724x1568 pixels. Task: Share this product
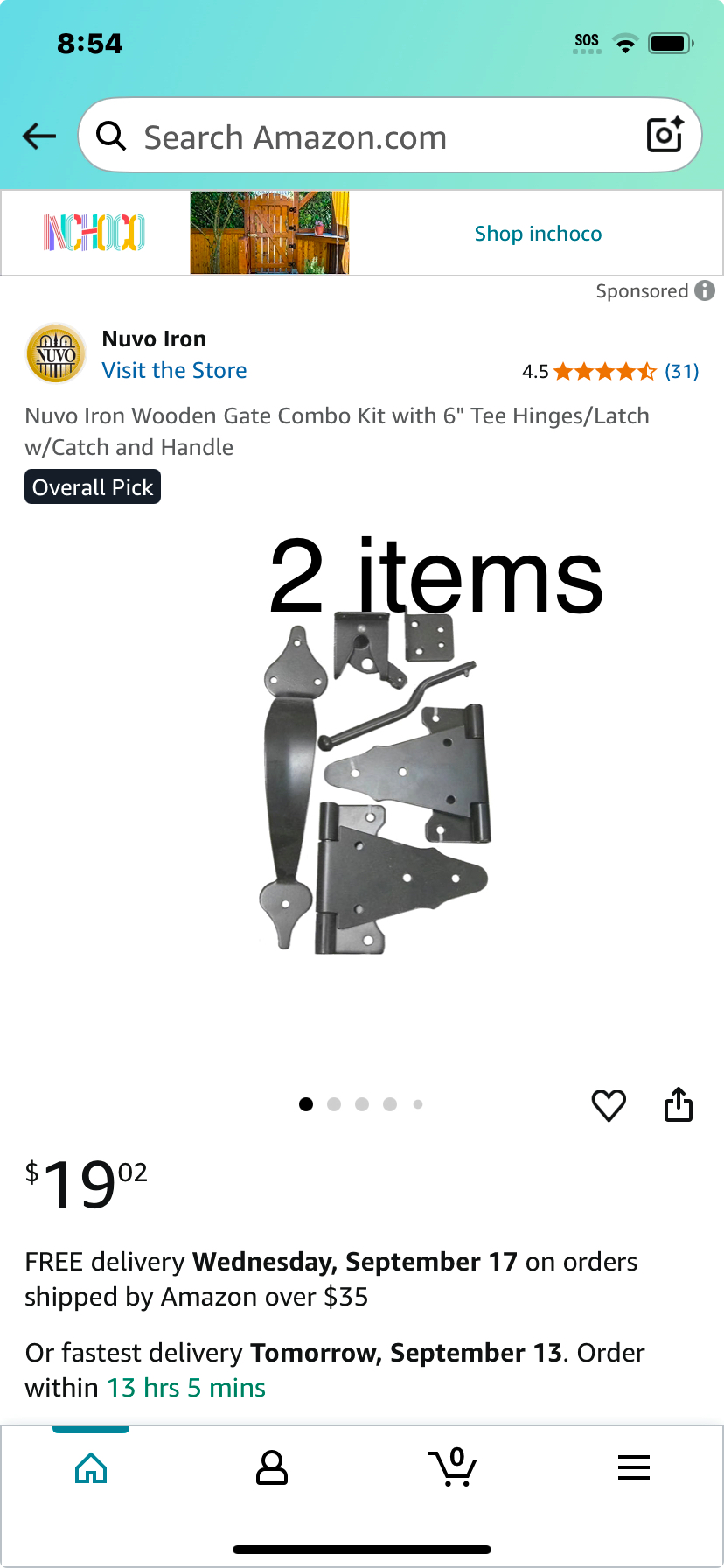click(679, 1104)
